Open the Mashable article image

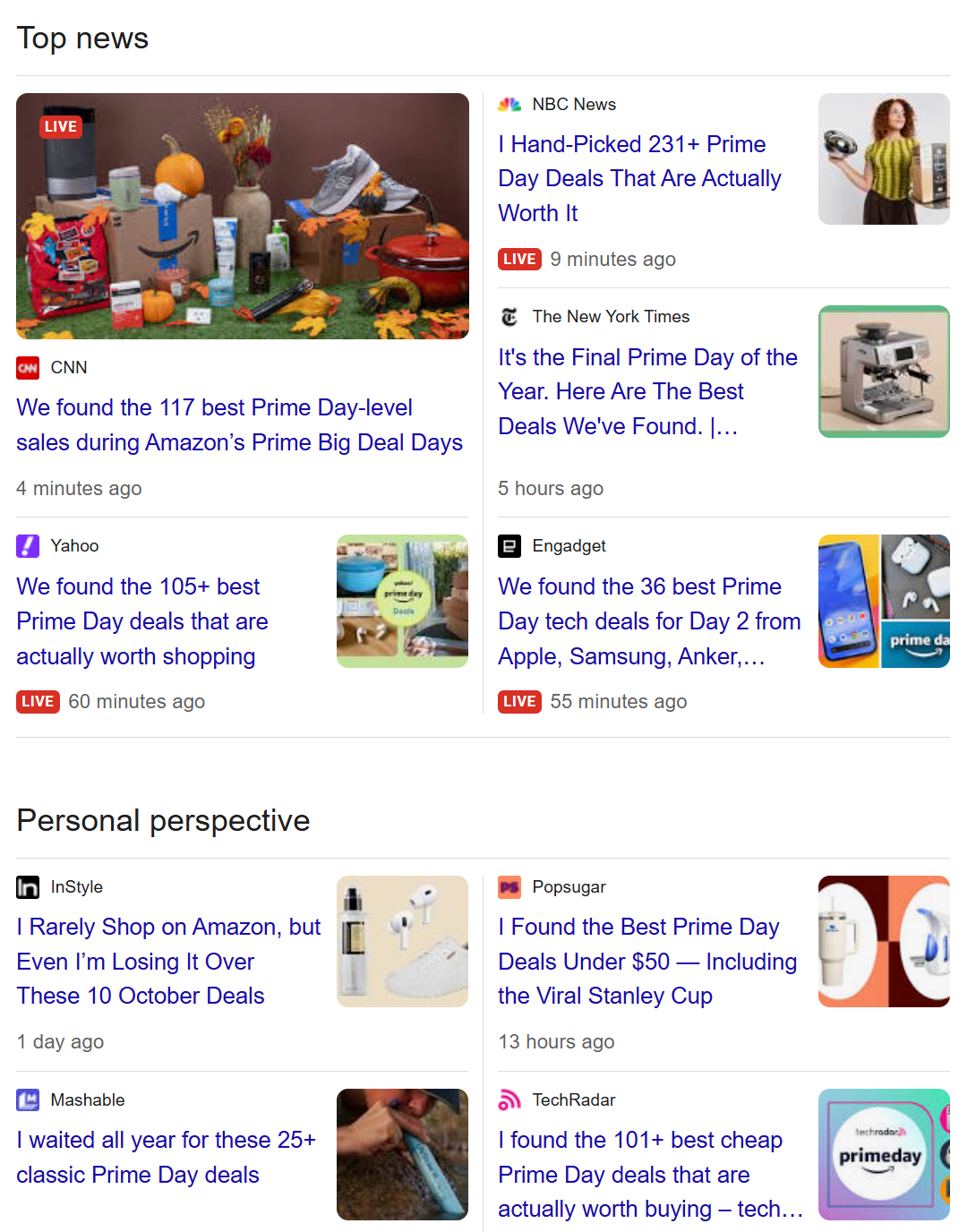[402, 1154]
